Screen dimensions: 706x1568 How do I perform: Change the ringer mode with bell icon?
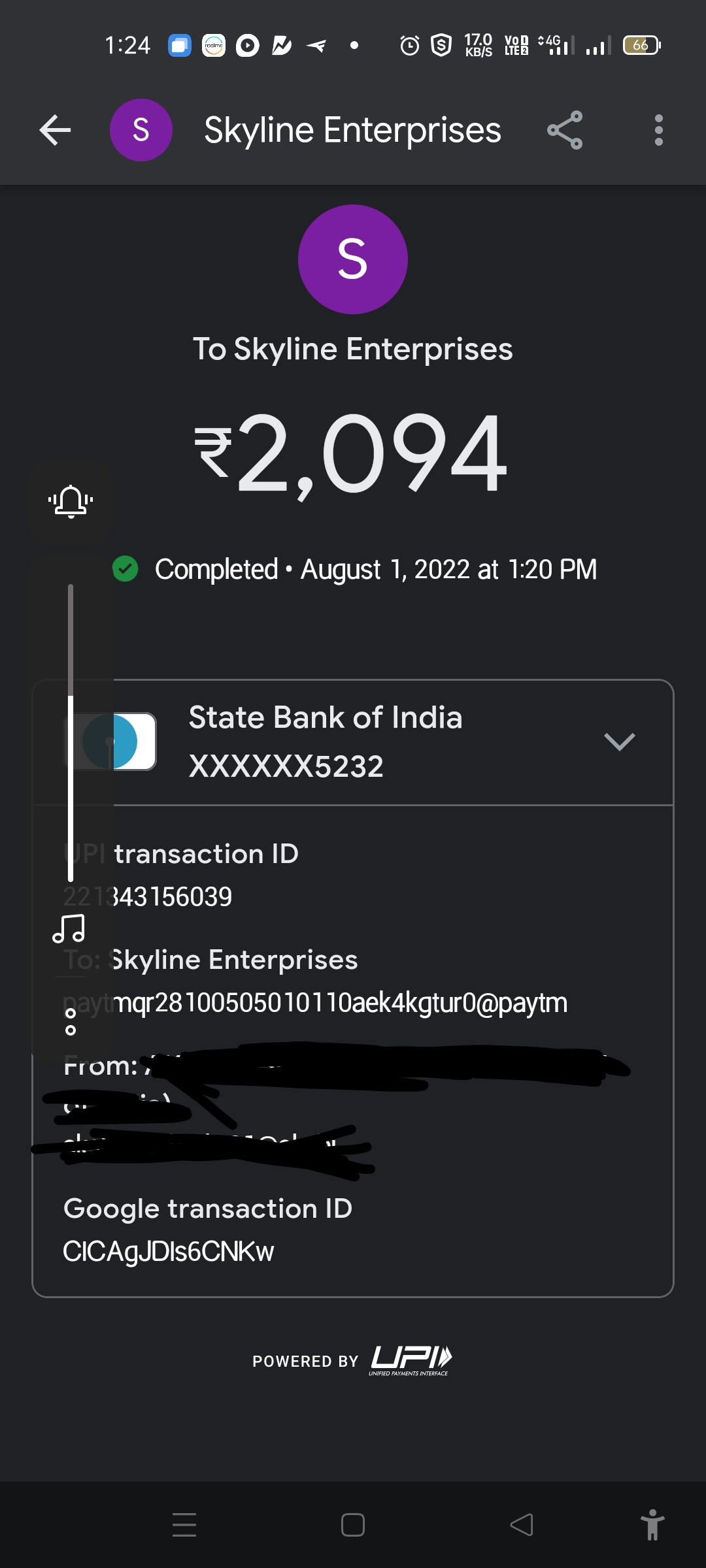(71, 502)
